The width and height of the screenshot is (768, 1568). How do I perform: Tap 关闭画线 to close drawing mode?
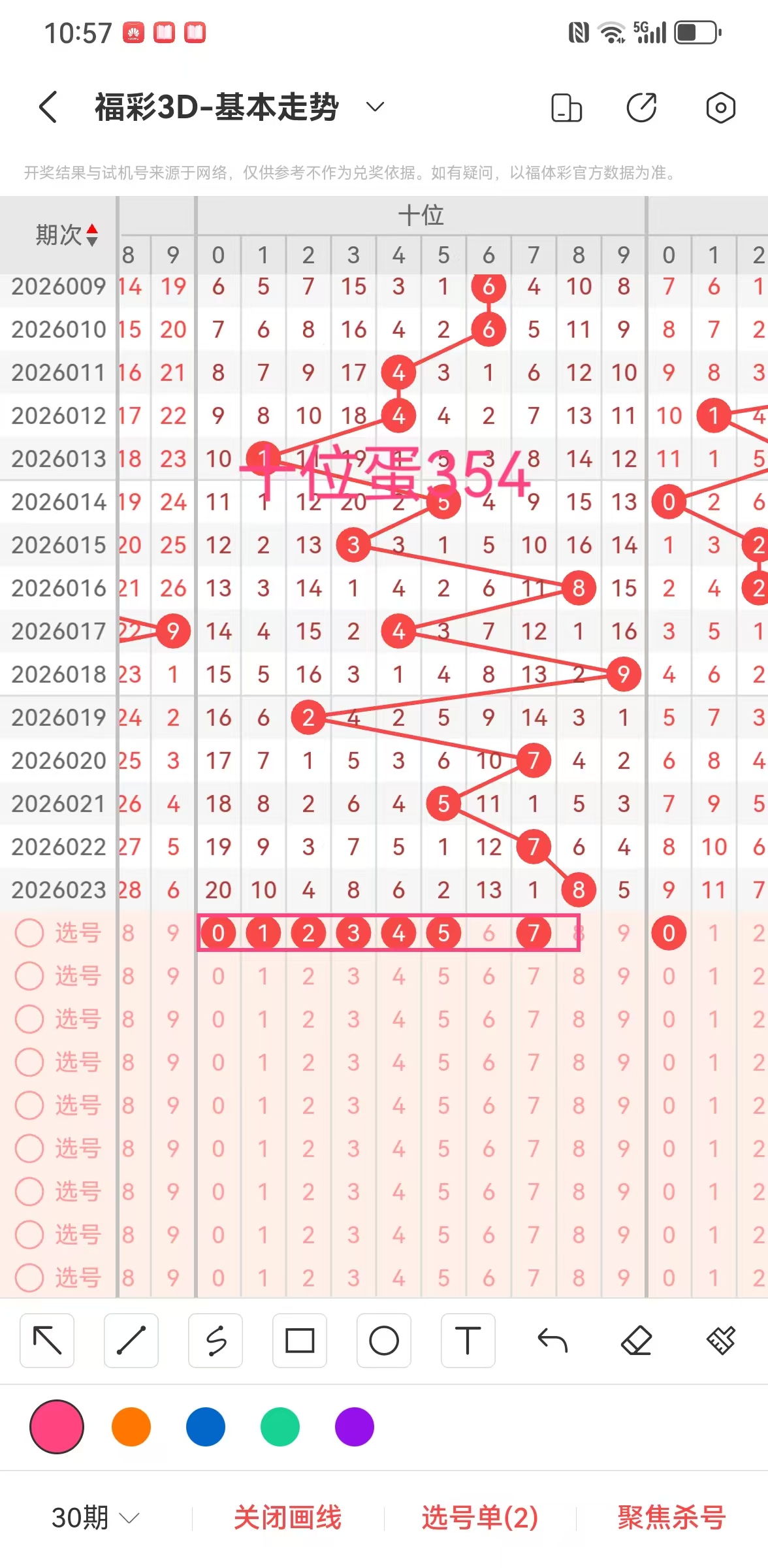[288, 1517]
